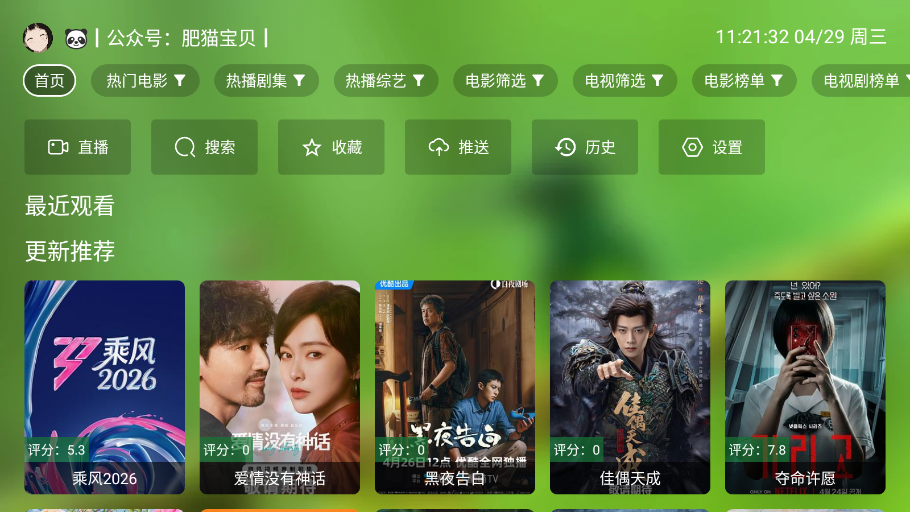
Task: Open the 收藏 favorites button
Action: click(x=331, y=147)
